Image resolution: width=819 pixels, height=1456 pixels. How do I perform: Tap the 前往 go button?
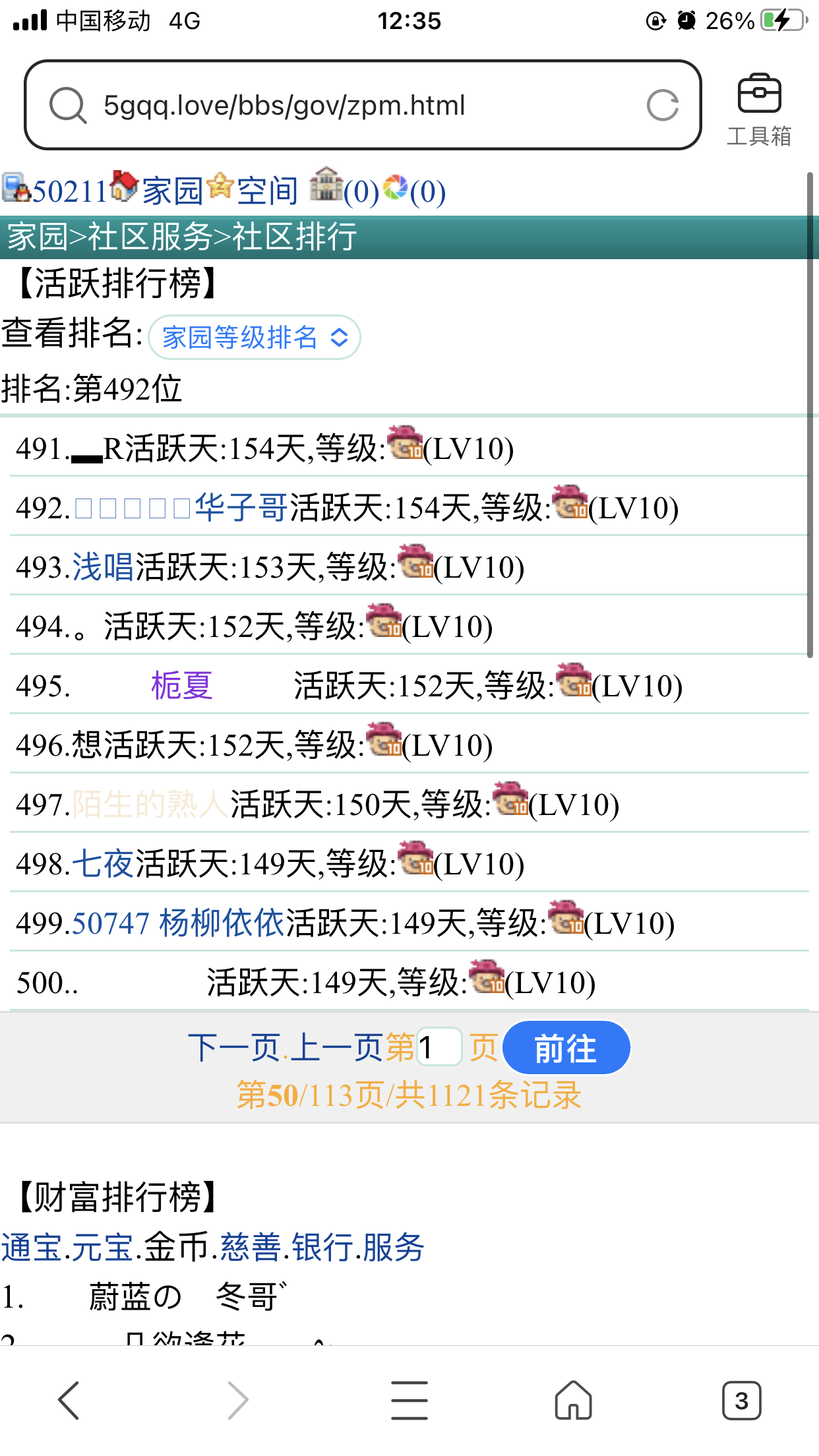[566, 1047]
